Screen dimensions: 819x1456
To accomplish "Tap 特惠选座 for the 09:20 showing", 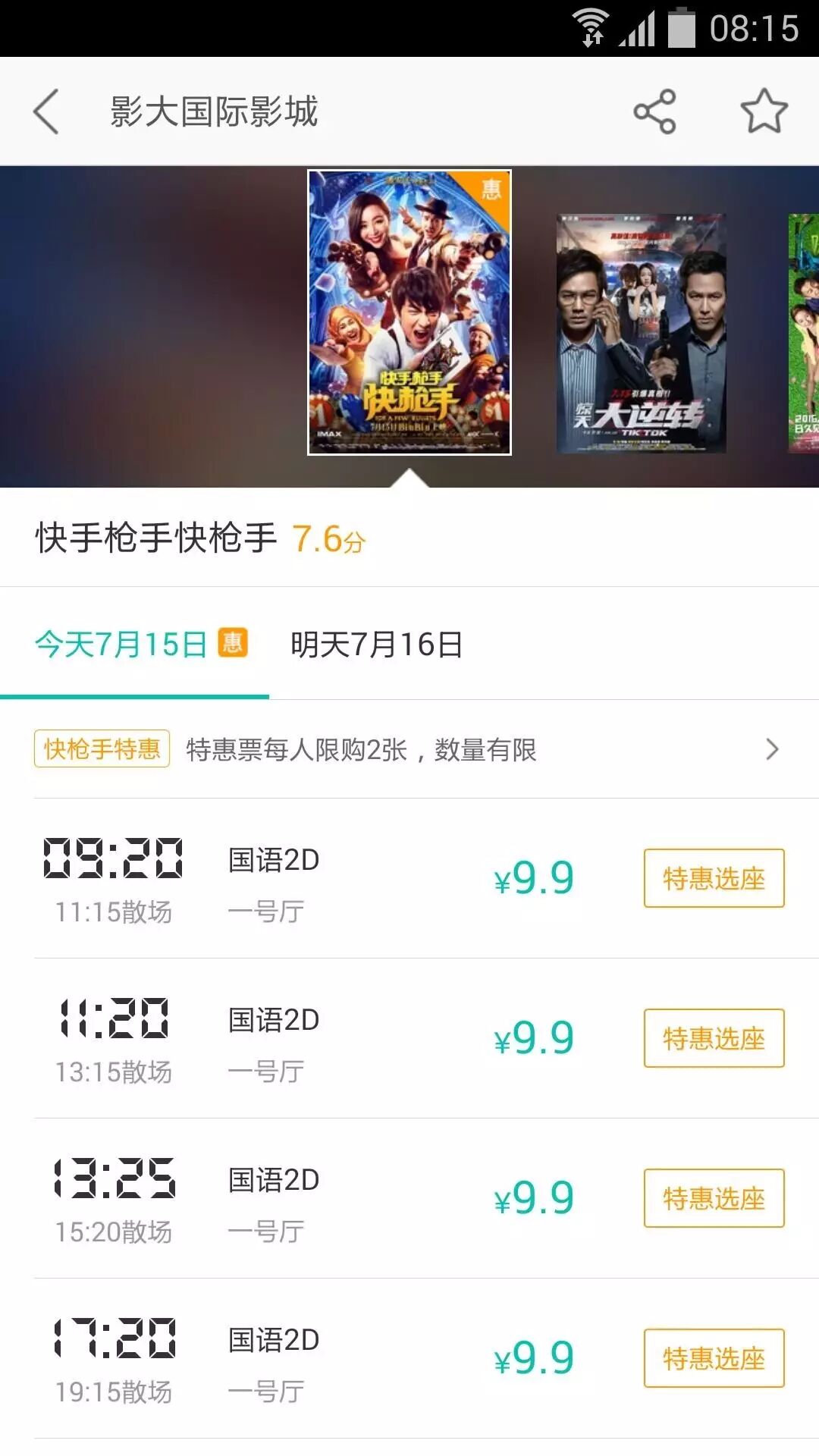I will point(714,878).
